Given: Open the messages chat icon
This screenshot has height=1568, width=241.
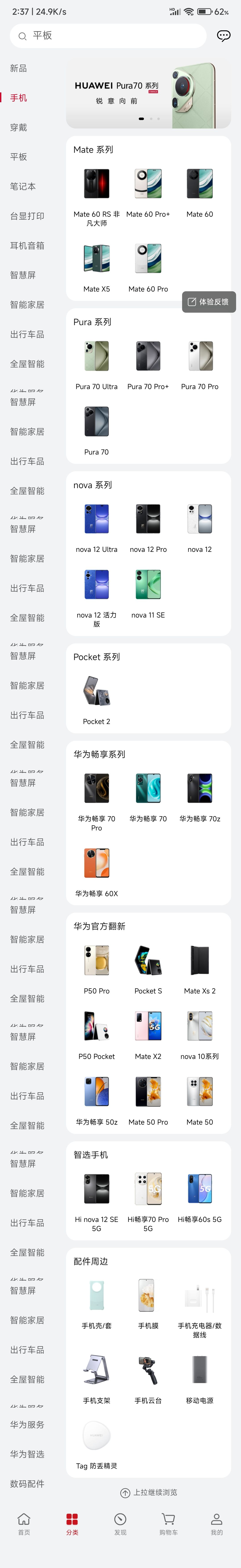Looking at the screenshot, I should click(223, 36).
